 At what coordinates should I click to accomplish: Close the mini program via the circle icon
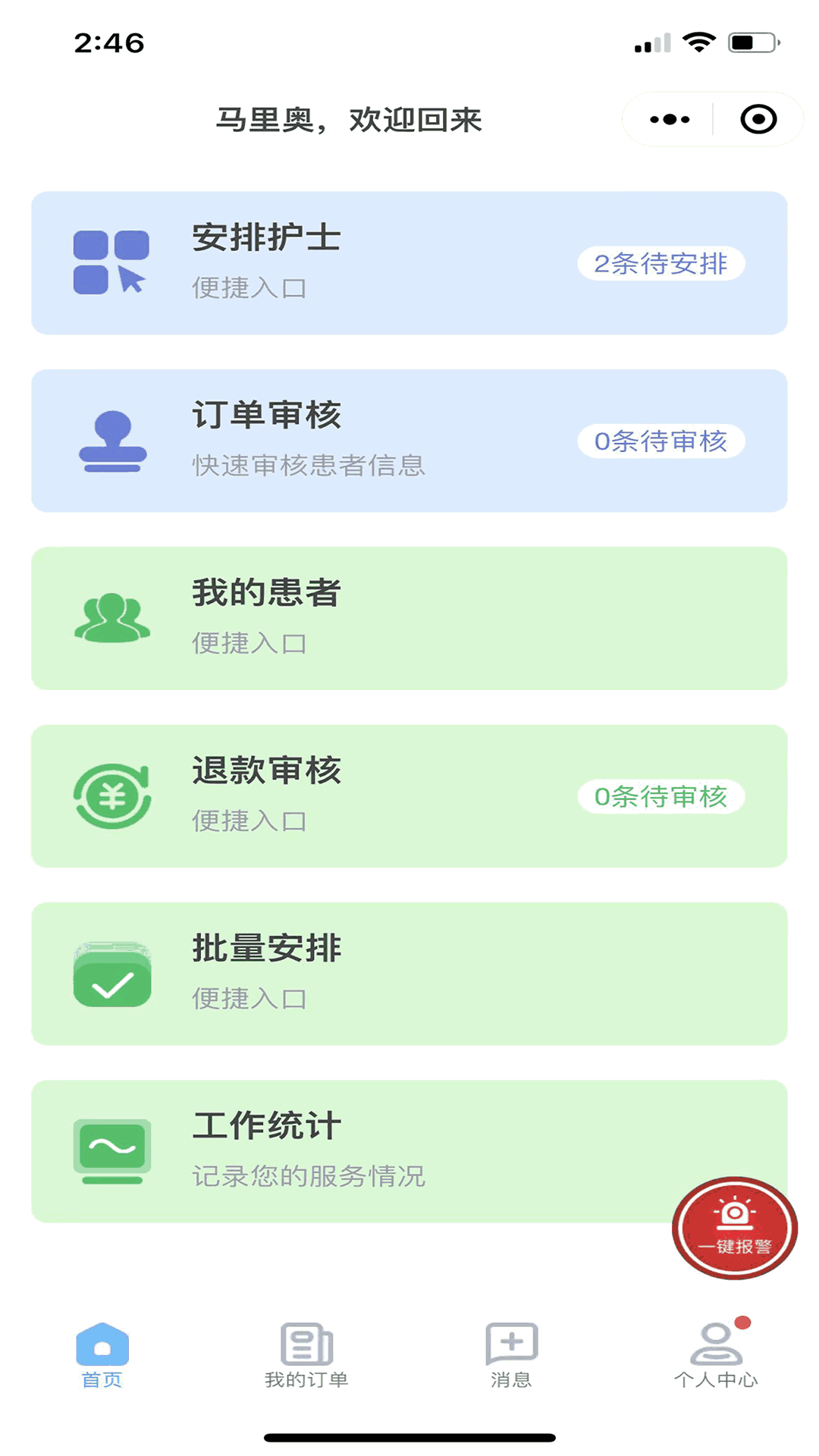tap(758, 120)
